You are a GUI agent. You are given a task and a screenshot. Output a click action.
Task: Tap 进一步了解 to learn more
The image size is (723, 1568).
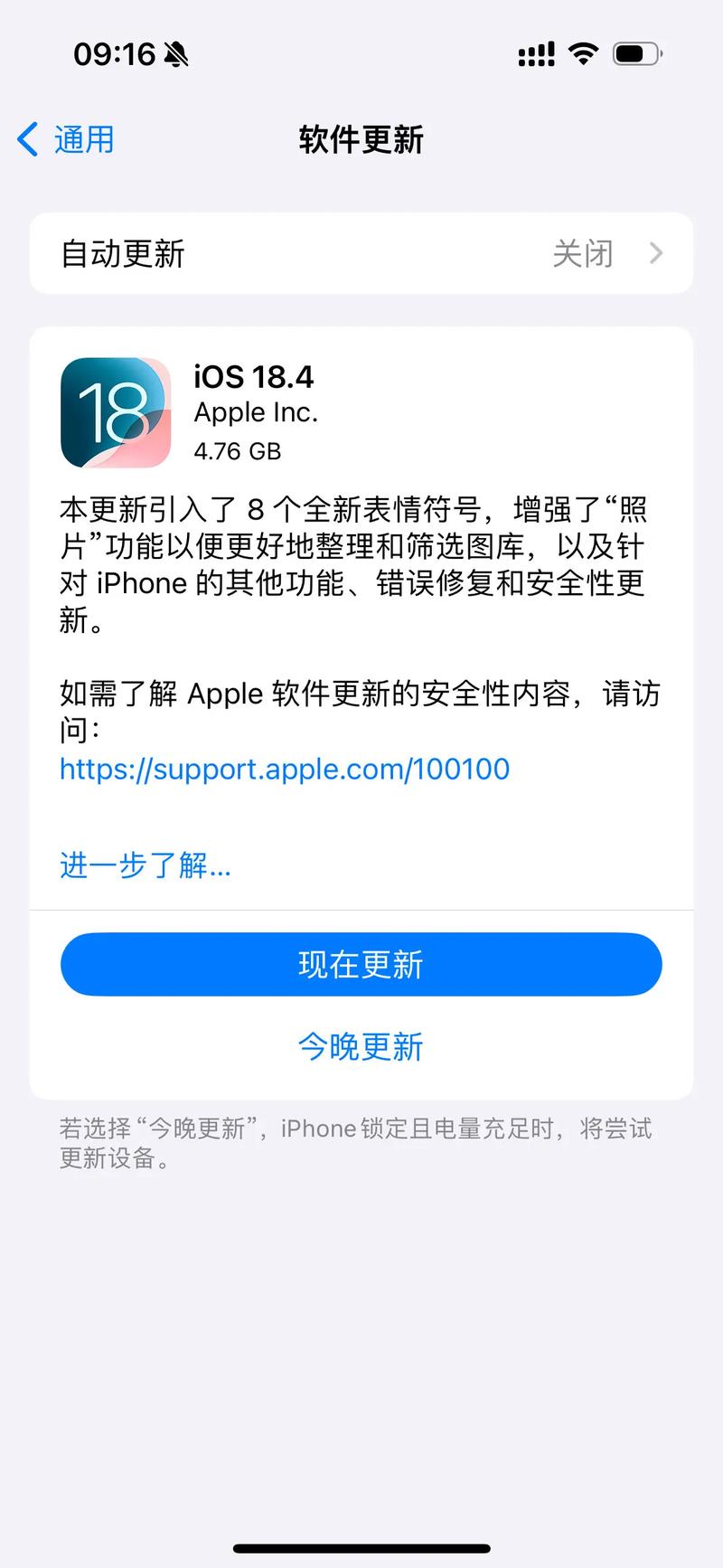click(146, 864)
